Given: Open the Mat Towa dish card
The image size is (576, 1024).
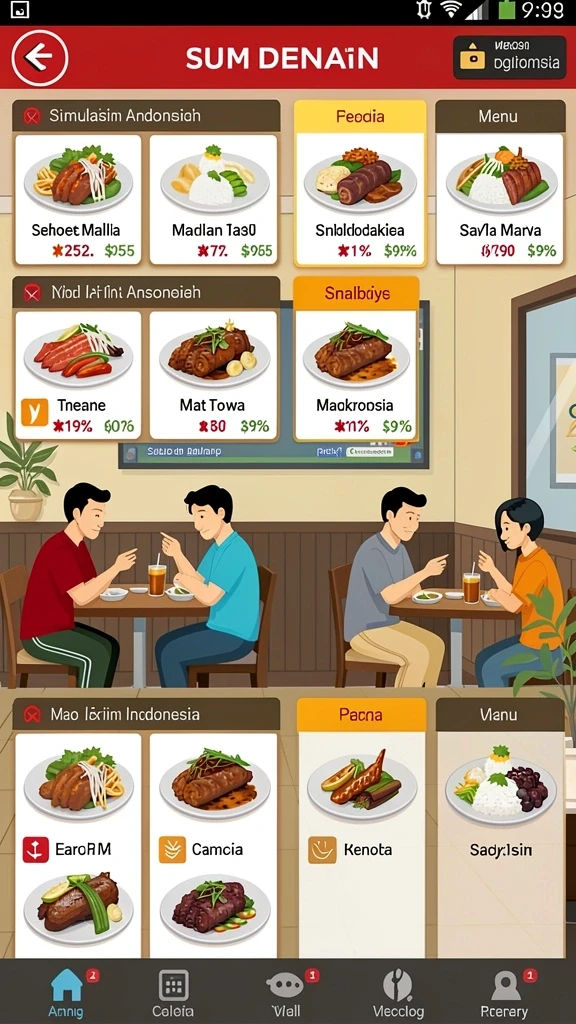Looking at the screenshot, I should coord(213,376).
